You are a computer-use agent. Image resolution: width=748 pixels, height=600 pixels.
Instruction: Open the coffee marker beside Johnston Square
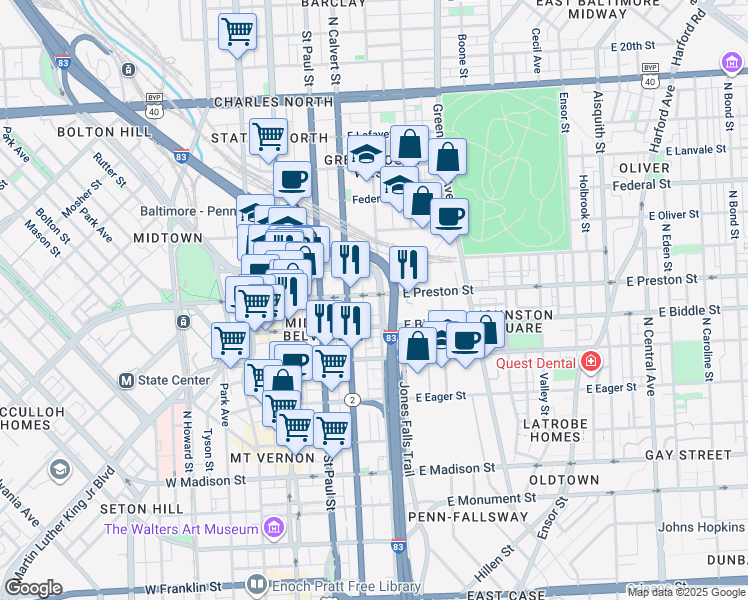point(463,340)
